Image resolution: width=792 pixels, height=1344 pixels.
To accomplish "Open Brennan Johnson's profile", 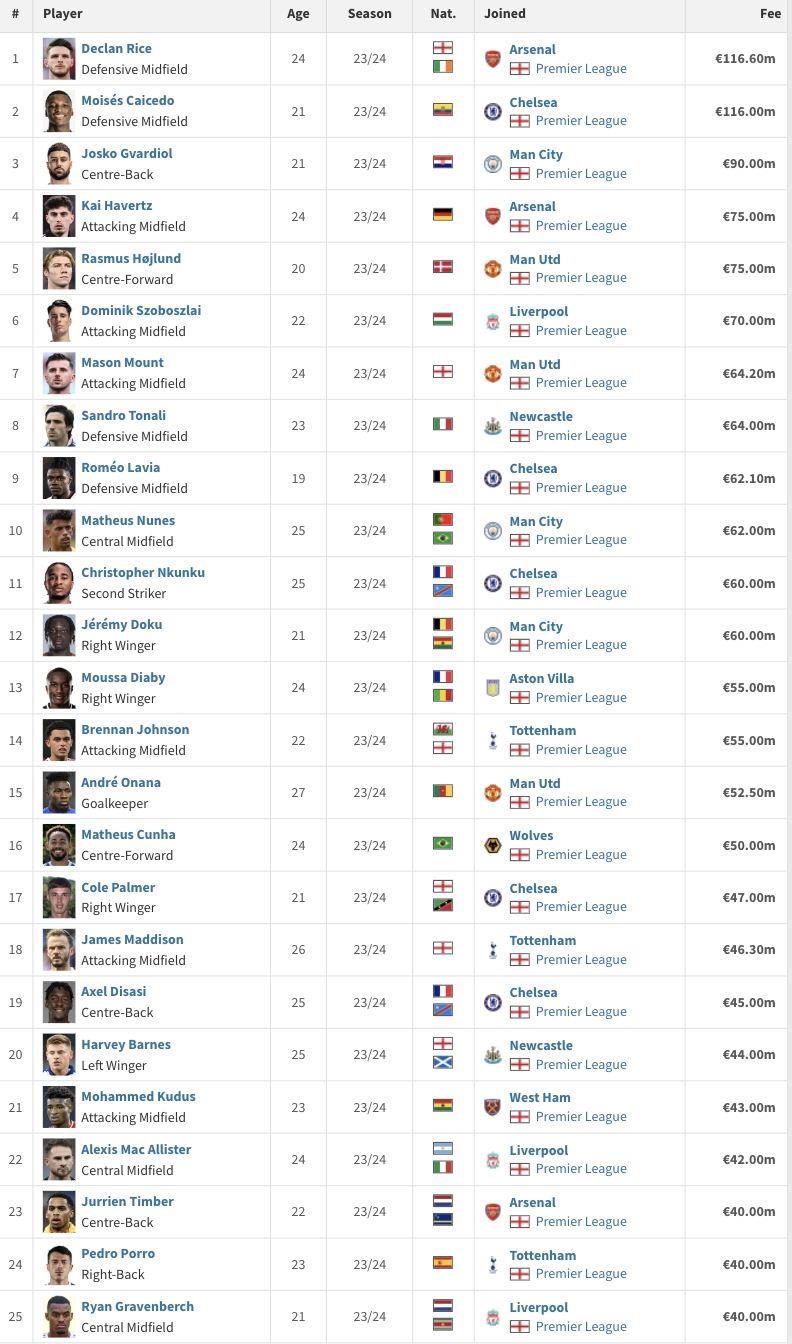I will [135, 729].
